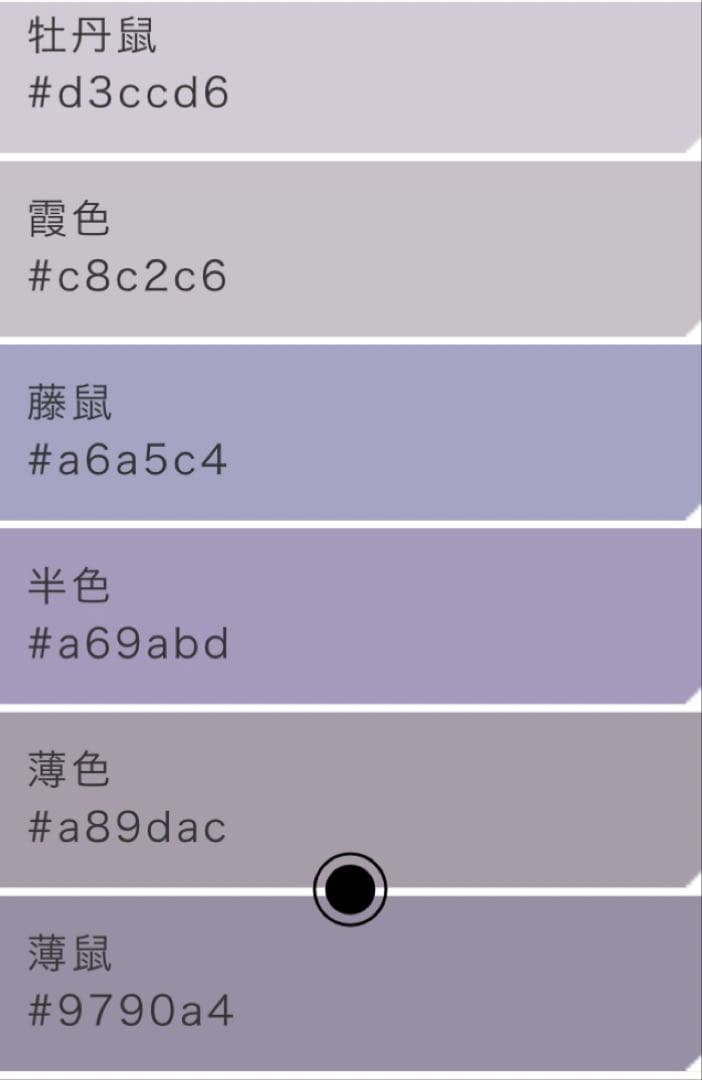
Task: Open the 霞色 #c8c2c6 color row
Action: click(351, 249)
